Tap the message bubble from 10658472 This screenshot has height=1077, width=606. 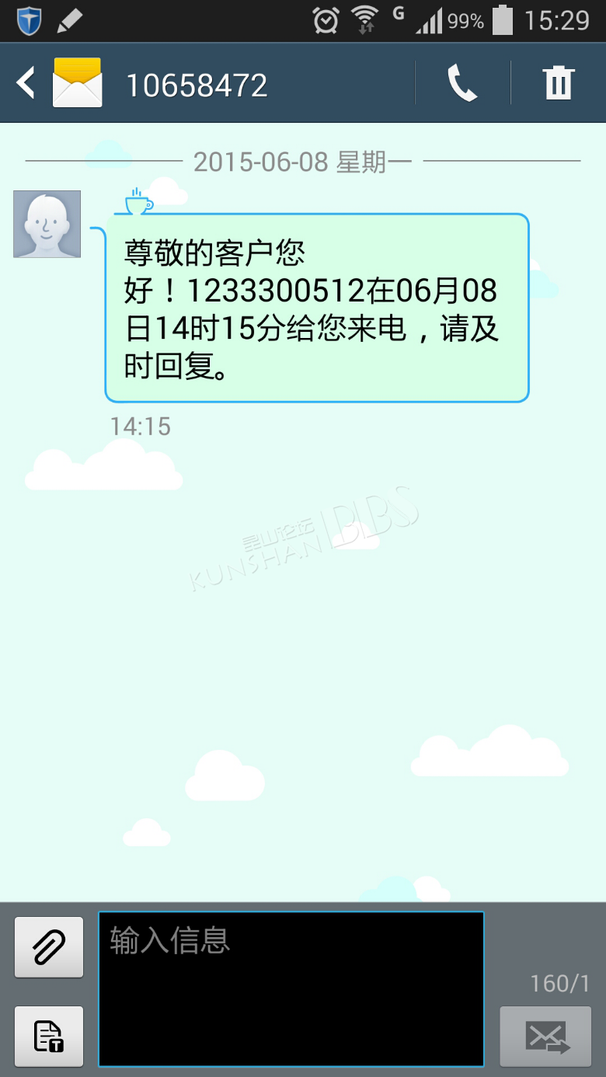(316, 308)
